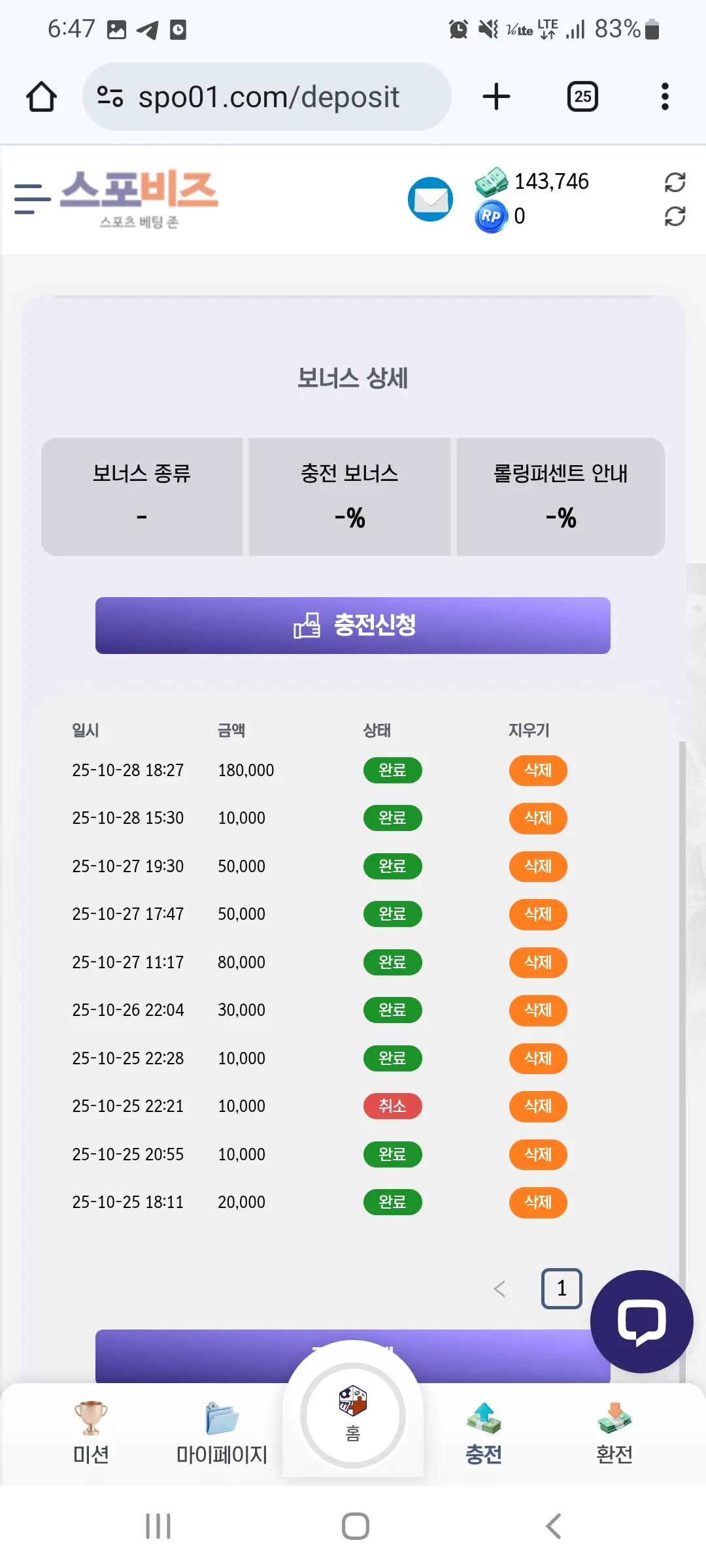Open the 마이페이지 tab
Image resolution: width=706 pixels, height=1568 pixels.
[x=222, y=1433]
